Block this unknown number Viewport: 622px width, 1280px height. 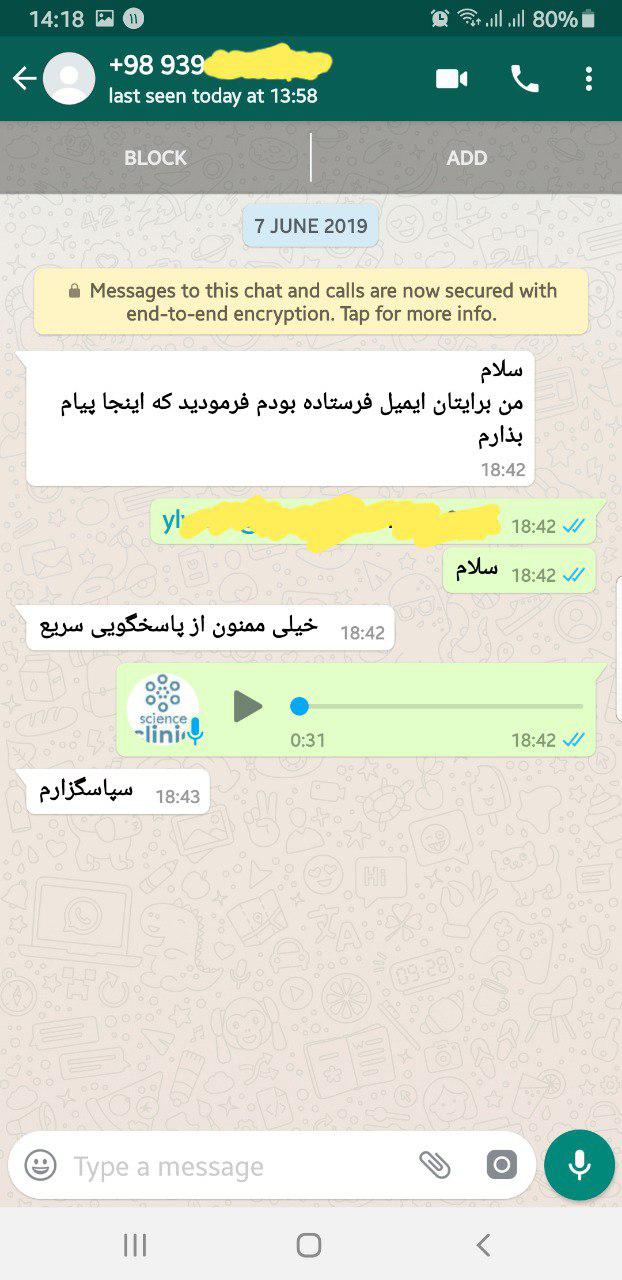[x=155, y=158]
